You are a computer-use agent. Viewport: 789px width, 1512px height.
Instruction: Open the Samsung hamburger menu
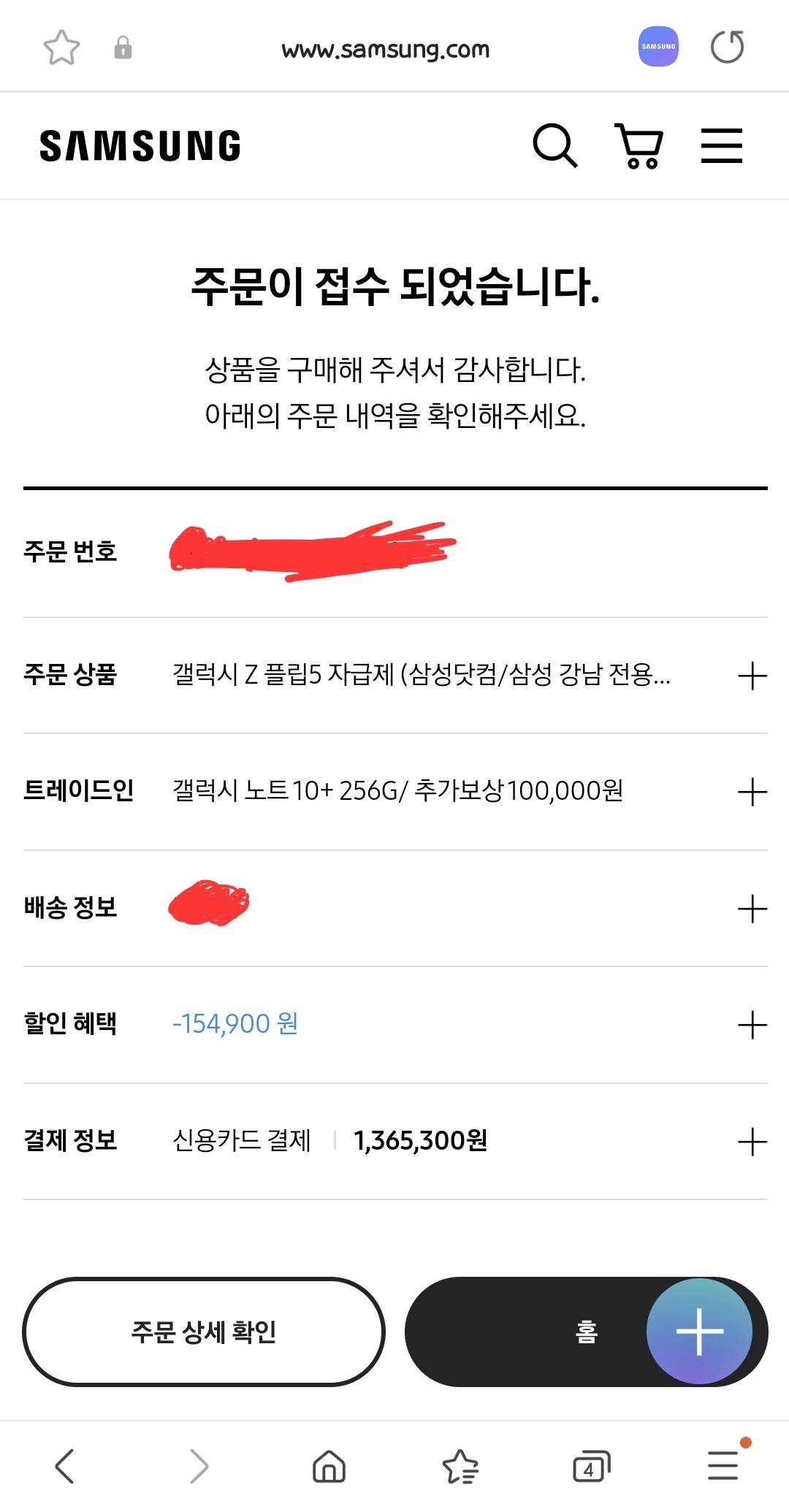[x=721, y=145]
